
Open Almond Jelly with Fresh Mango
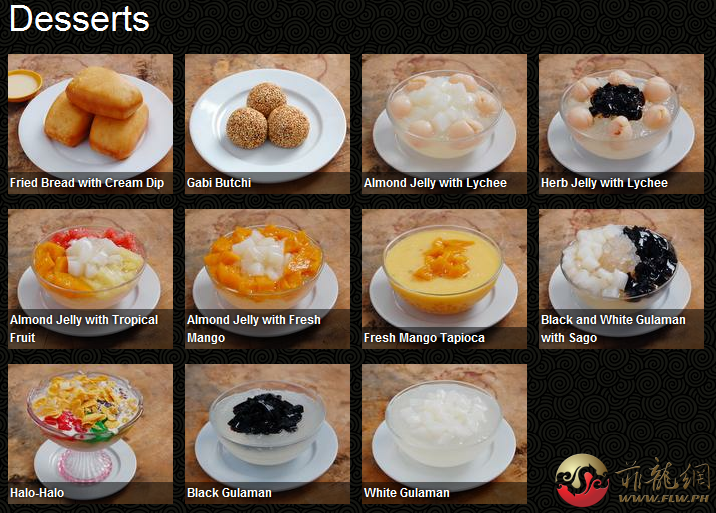267,277
